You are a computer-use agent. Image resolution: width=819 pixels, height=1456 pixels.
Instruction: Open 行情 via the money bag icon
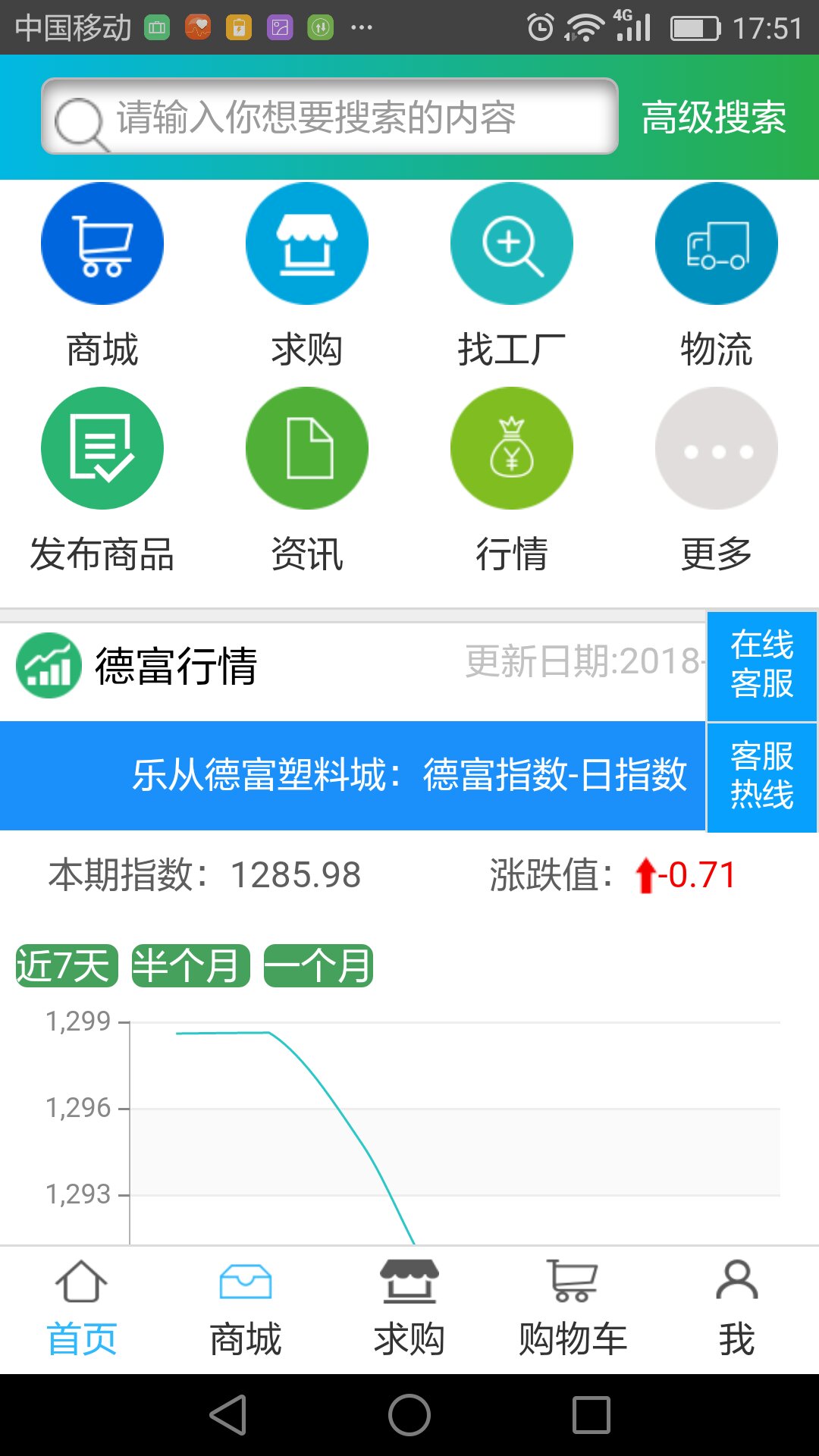[x=512, y=447]
